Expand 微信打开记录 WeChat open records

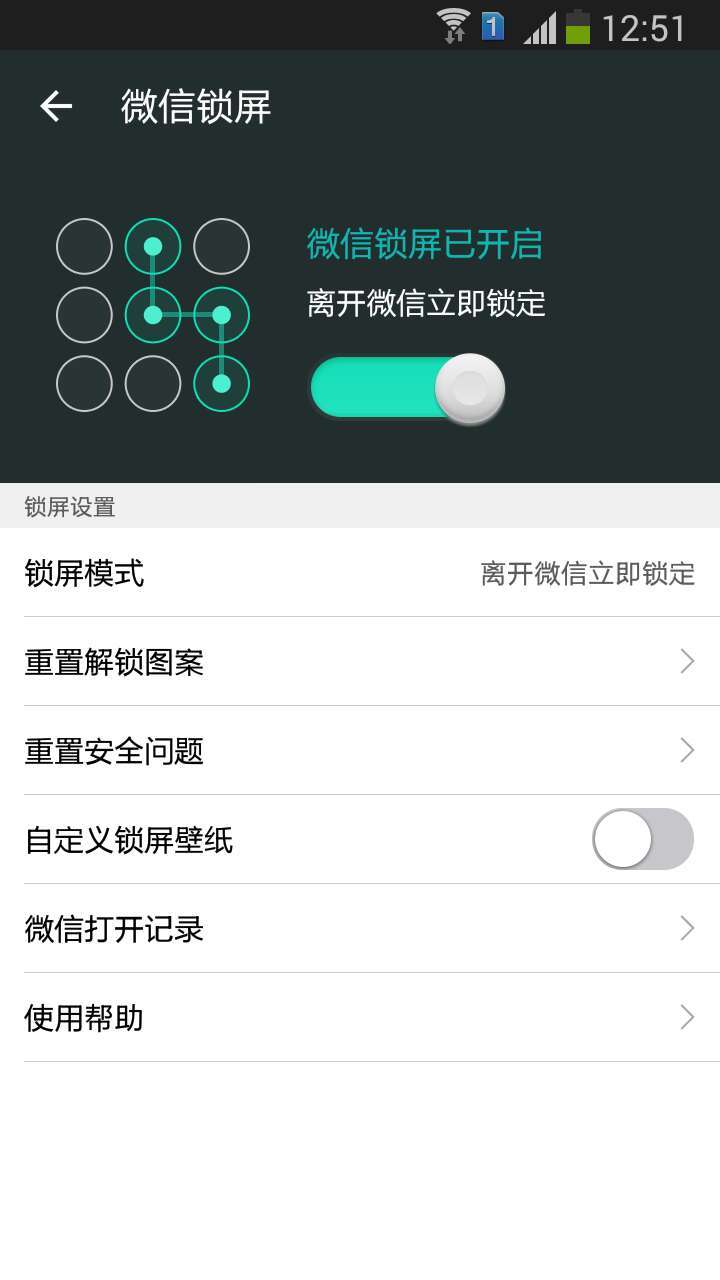tap(360, 928)
